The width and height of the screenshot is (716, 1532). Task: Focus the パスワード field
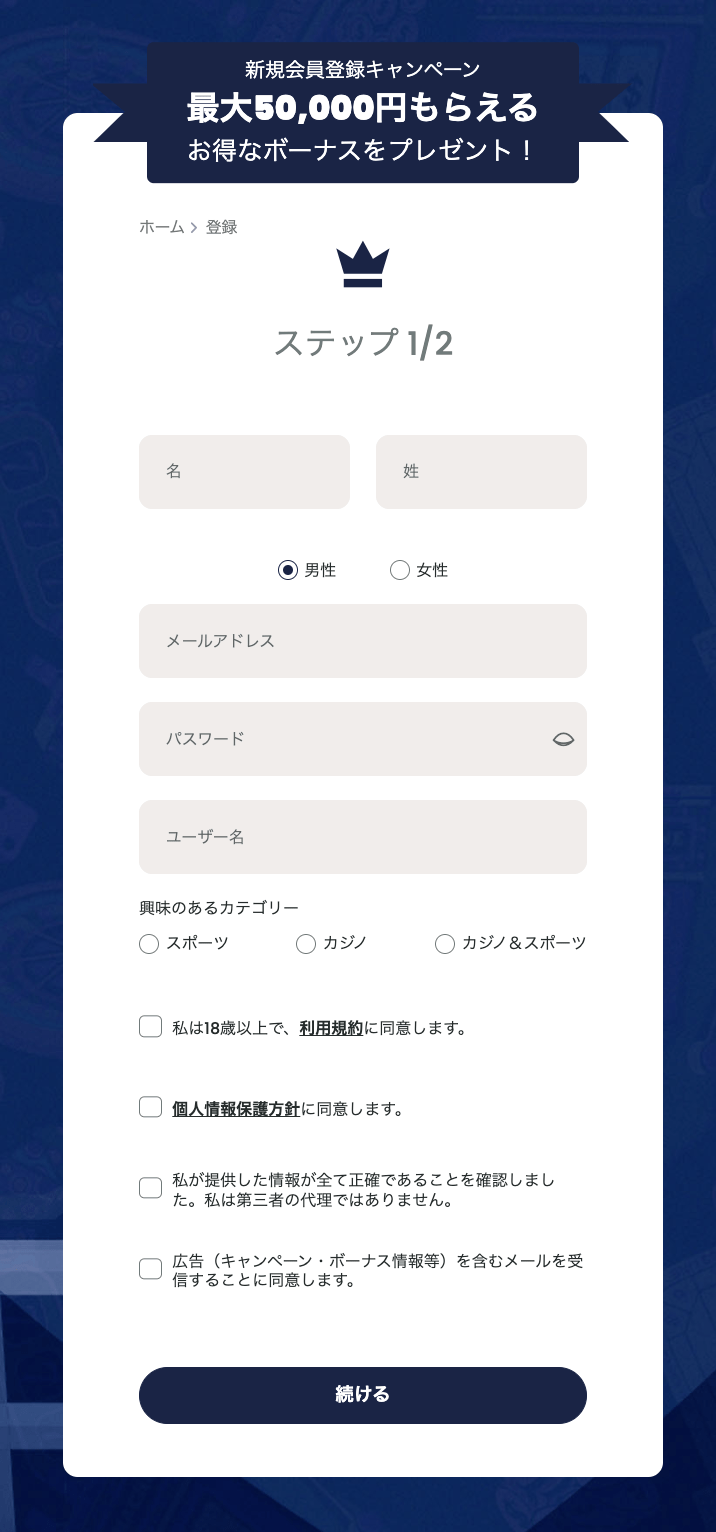(340, 739)
